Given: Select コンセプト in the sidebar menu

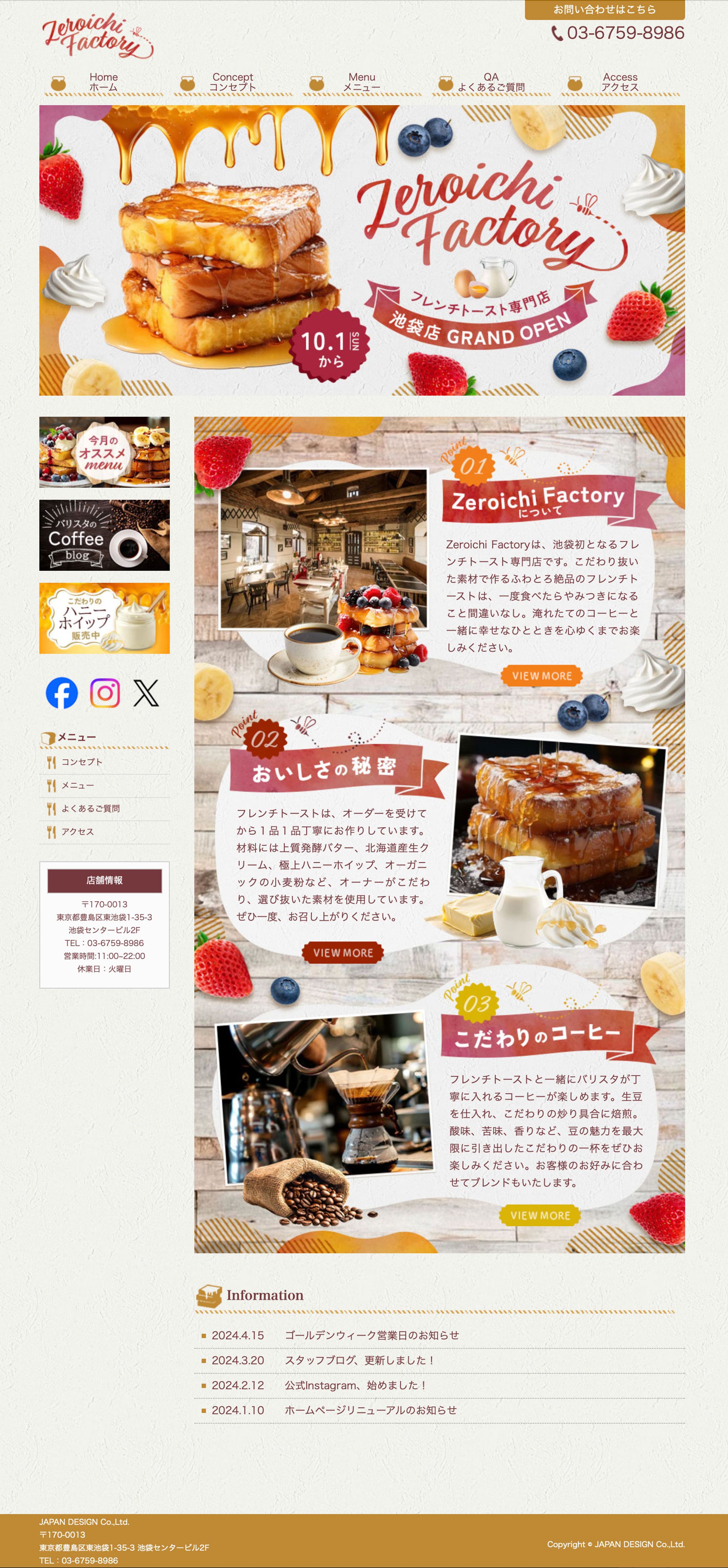Looking at the screenshot, I should click(x=82, y=762).
